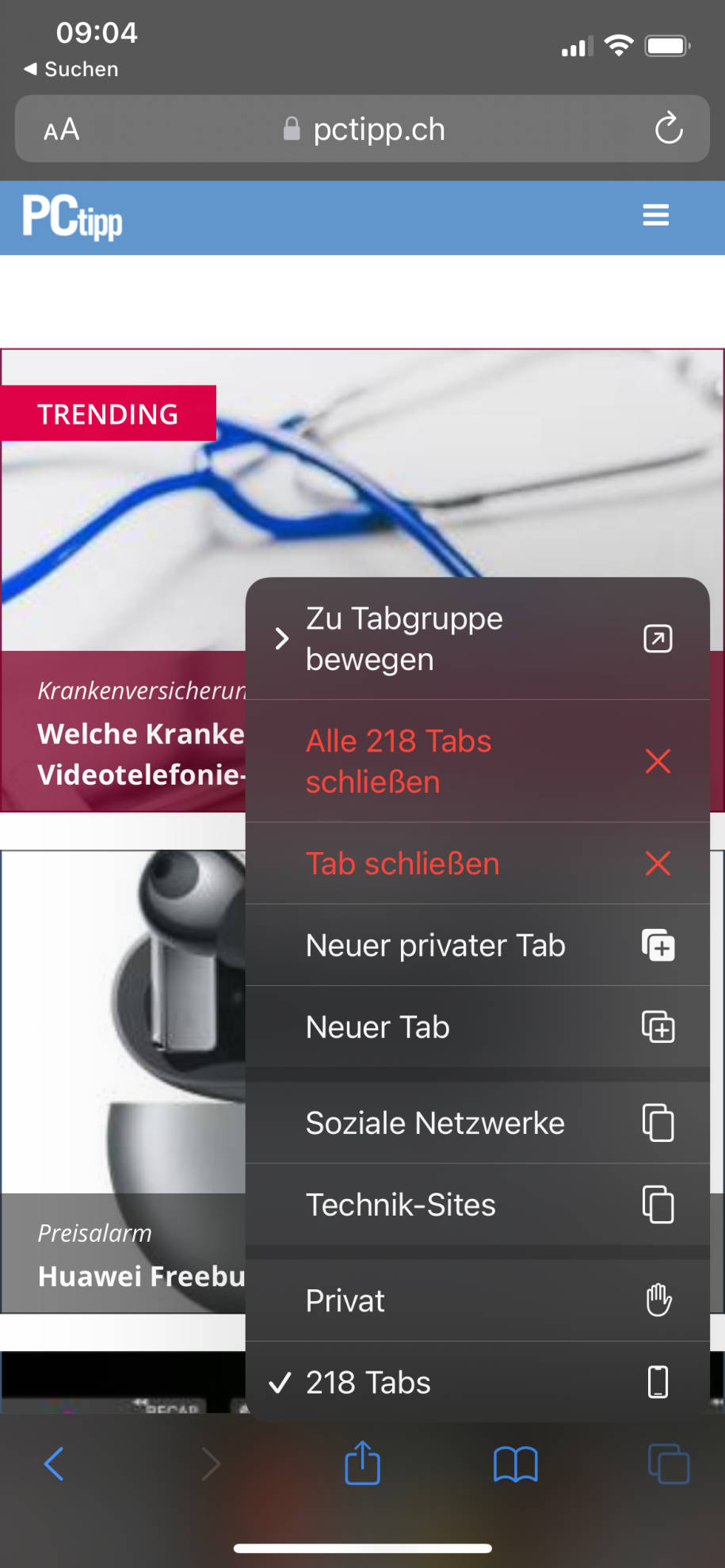This screenshot has width=725, height=1568.
Task: Open the tabs overview button
Action: pyautogui.click(x=668, y=1463)
